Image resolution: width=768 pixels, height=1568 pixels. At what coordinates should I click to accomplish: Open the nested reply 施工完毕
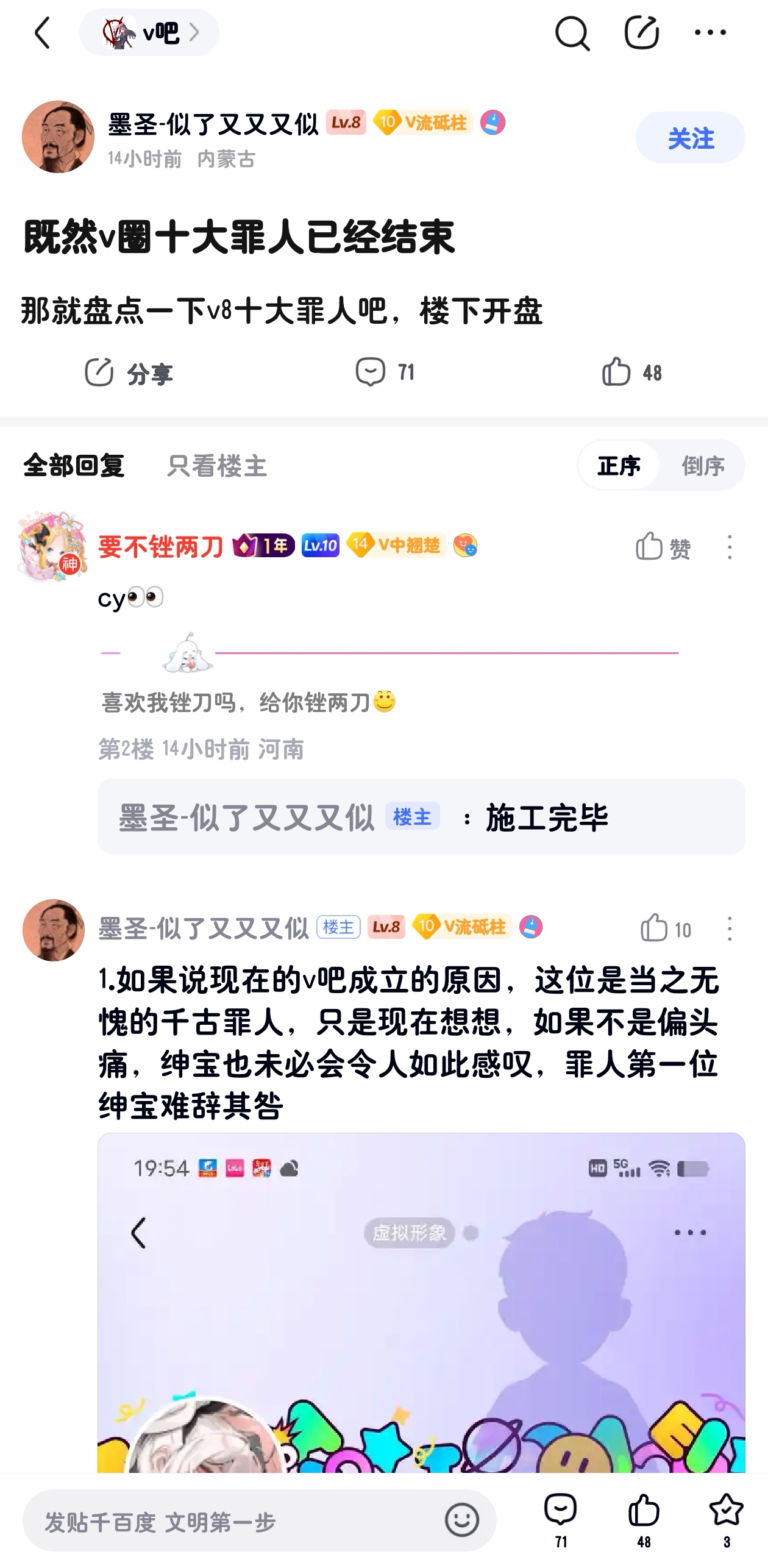tap(421, 817)
